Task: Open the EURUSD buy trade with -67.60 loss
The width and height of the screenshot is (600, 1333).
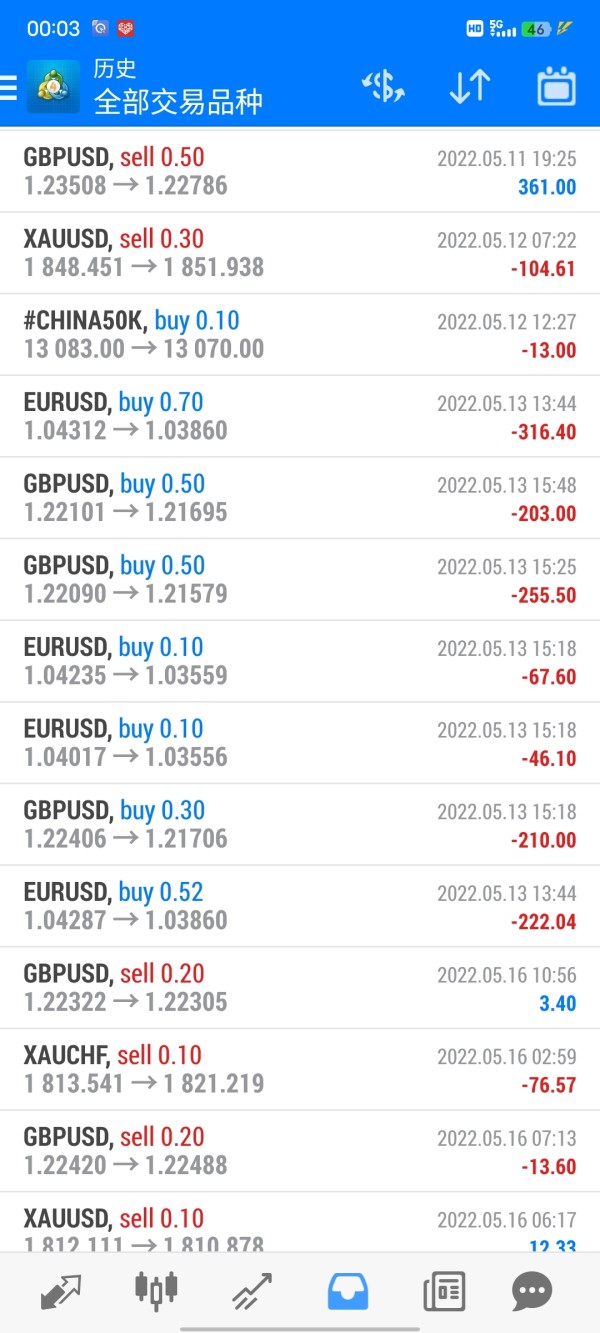Action: 300,662
